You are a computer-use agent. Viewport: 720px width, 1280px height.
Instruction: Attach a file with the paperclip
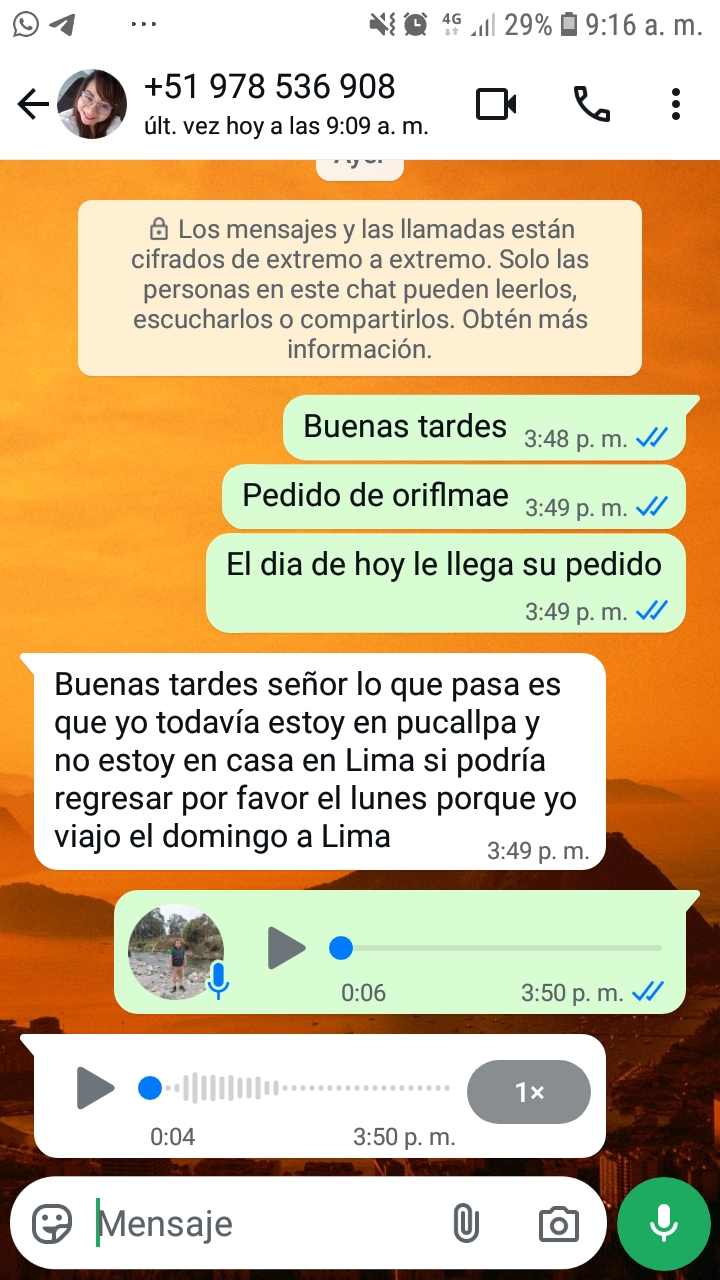coord(466,1223)
